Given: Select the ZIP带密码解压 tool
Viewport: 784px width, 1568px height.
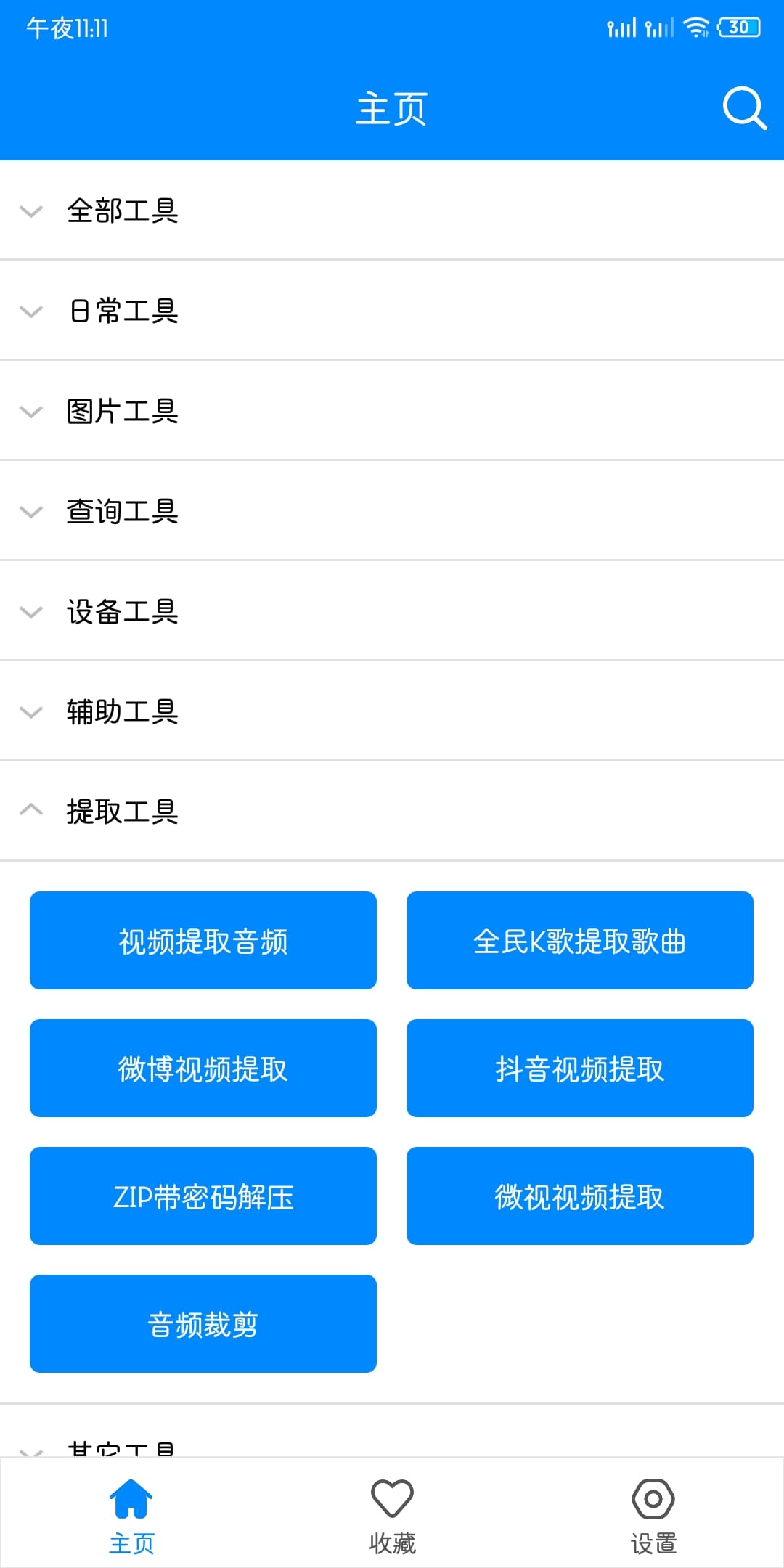Looking at the screenshot, I should [203, 1196].
